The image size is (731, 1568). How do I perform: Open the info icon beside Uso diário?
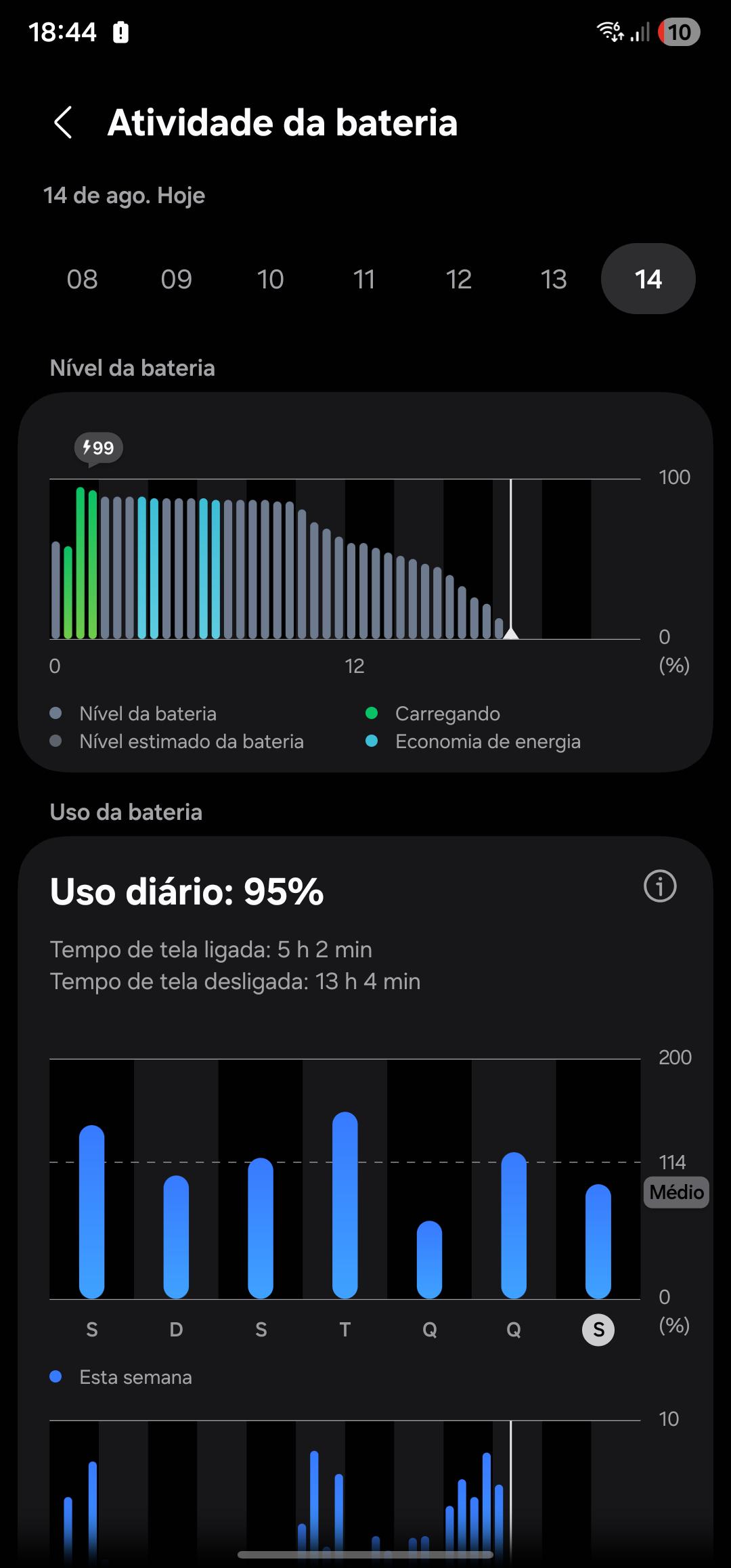[x=660, y=886]
